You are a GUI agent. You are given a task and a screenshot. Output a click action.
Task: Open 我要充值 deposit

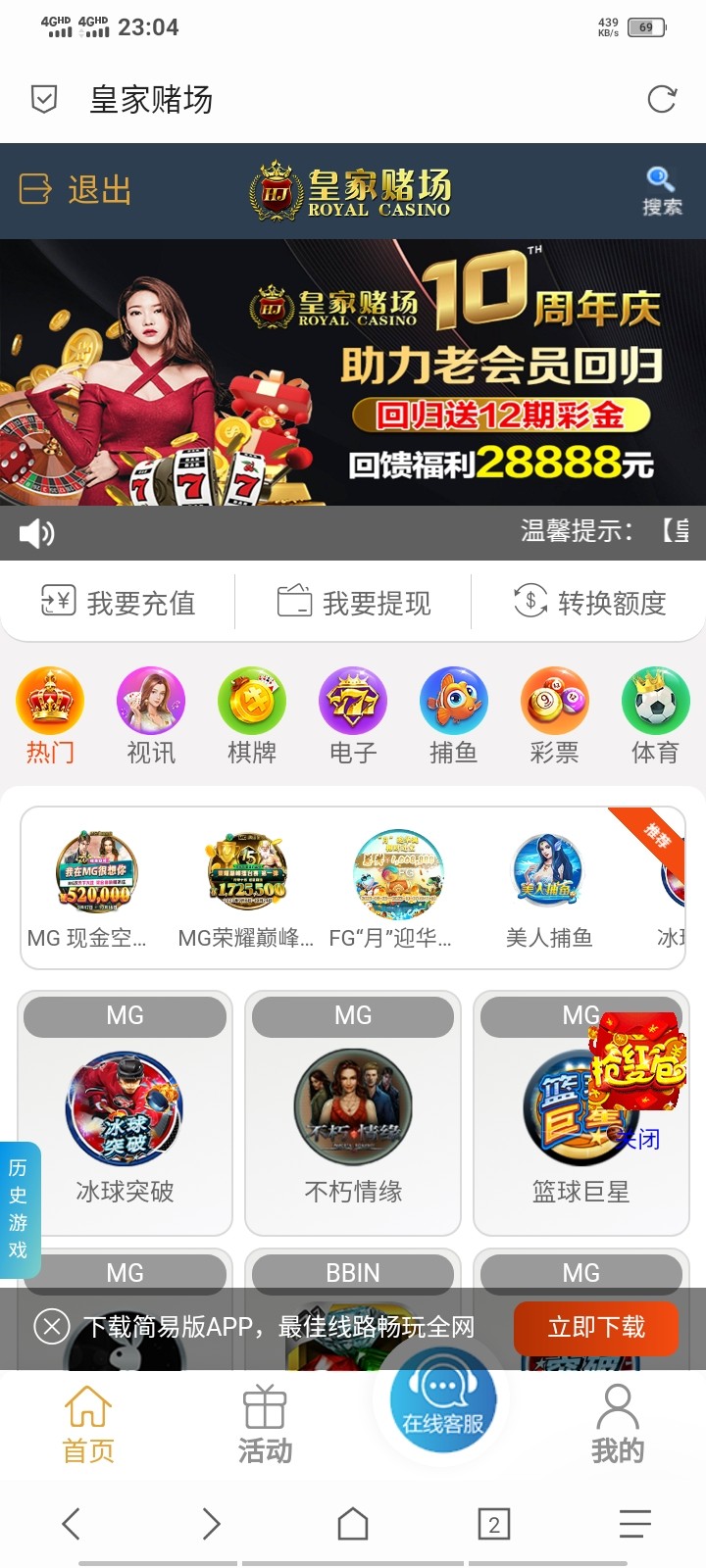click(x=119, y=602)
